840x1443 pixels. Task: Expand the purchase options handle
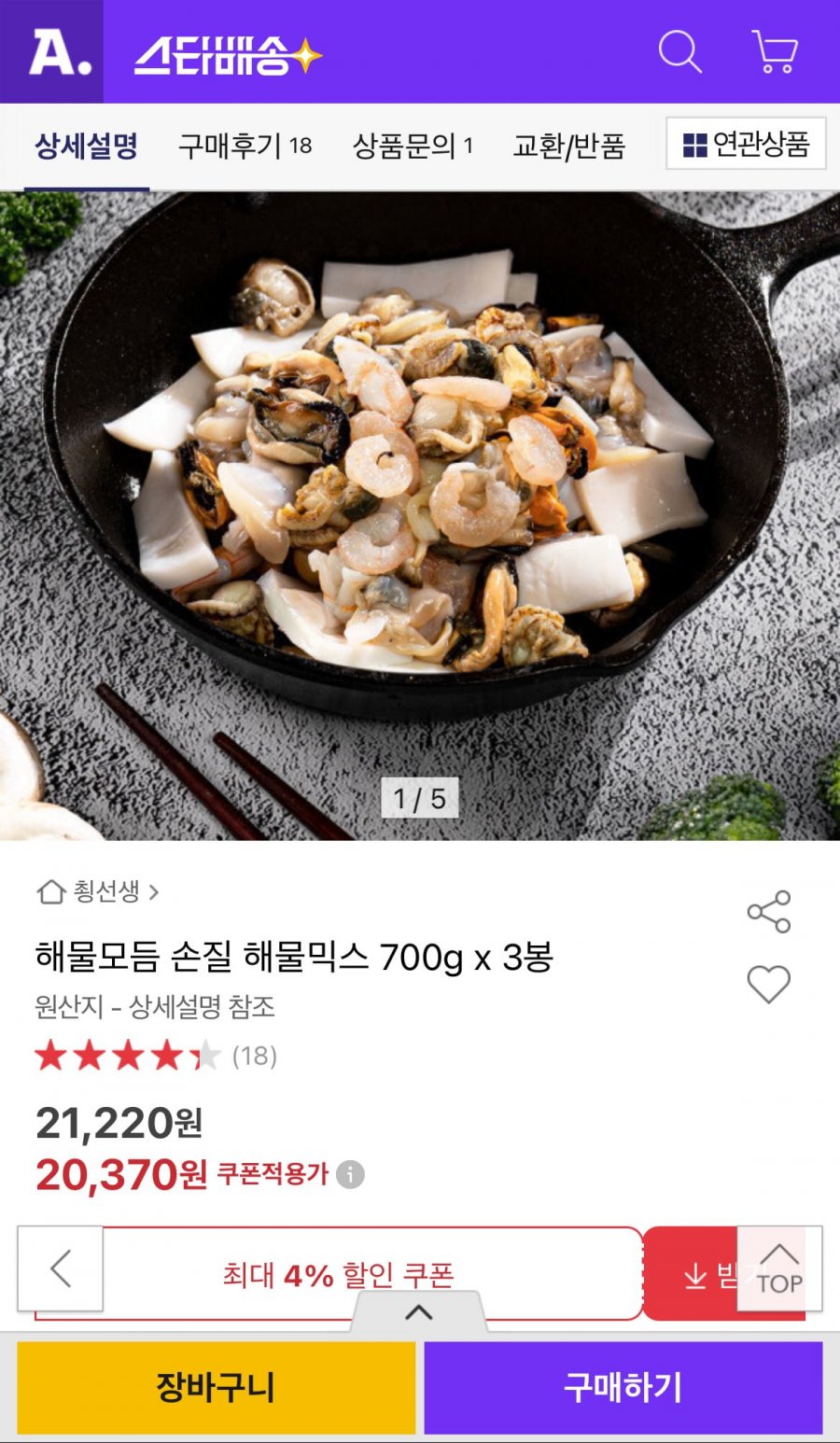click(x=419, y=1312)
